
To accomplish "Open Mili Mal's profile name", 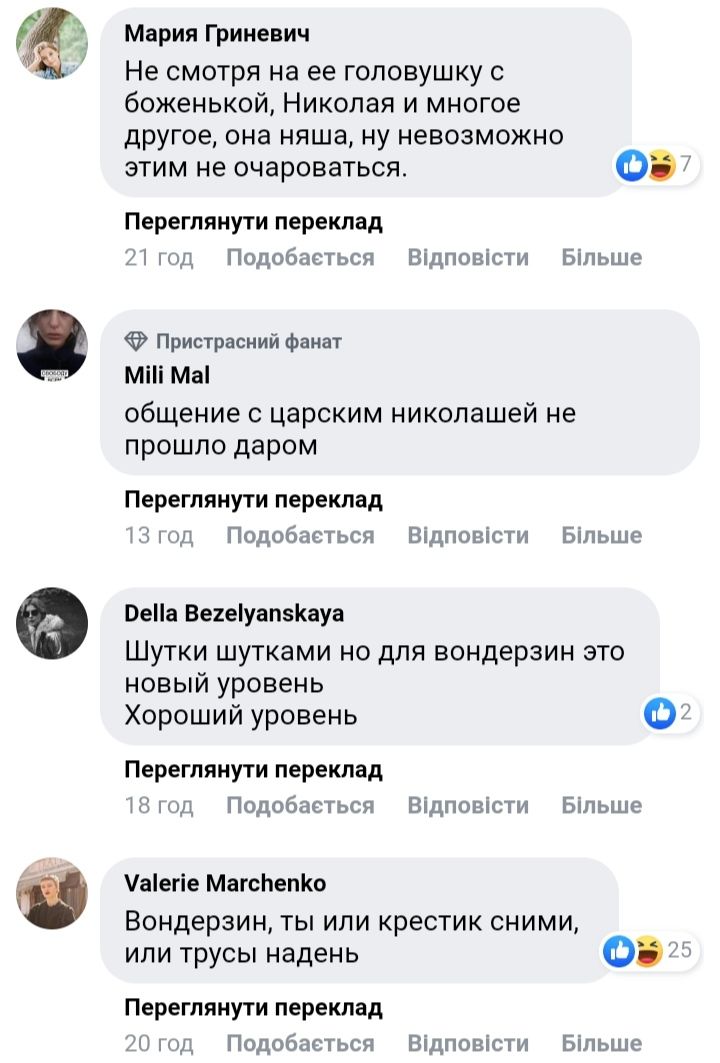I will coord(152,376).
